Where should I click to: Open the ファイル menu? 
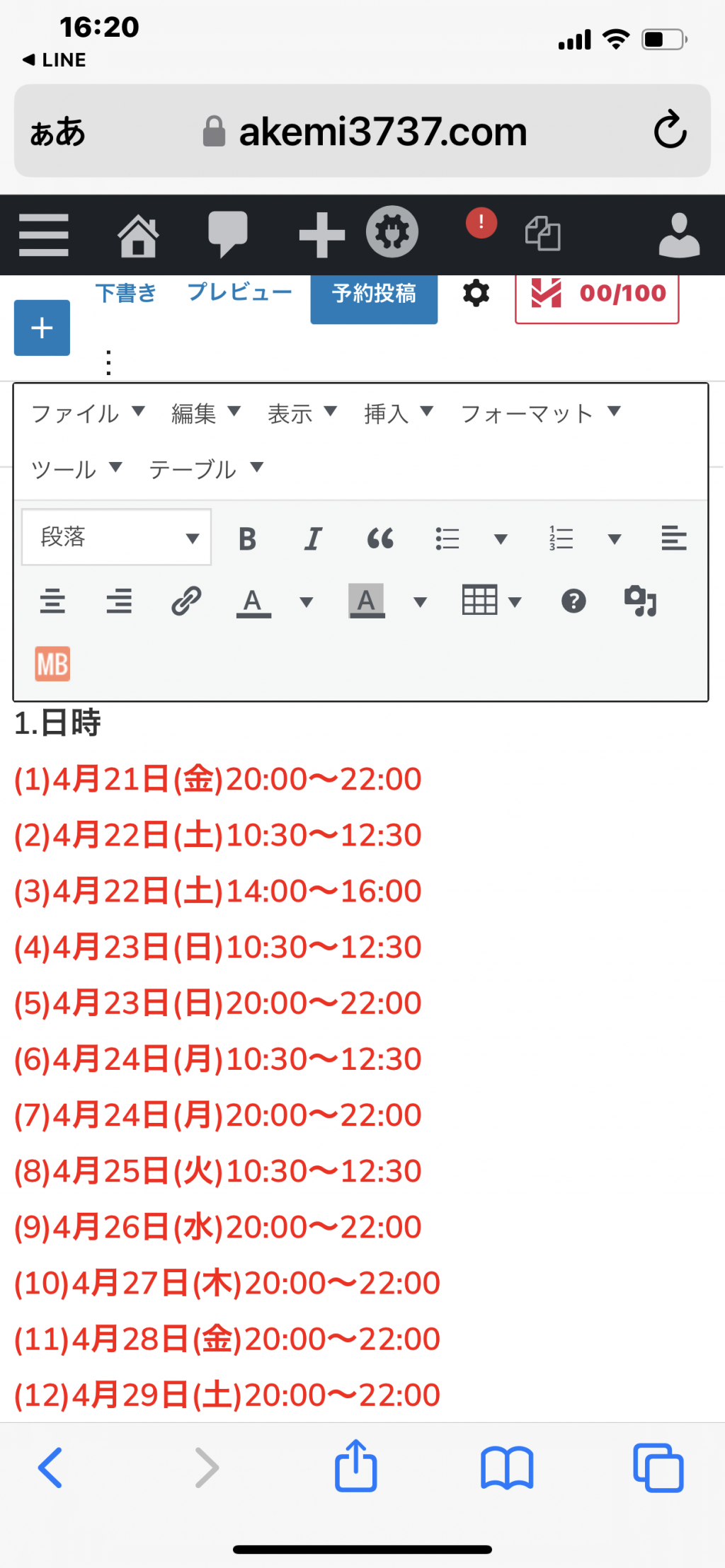pyautogui.click(x=89, y=413)
